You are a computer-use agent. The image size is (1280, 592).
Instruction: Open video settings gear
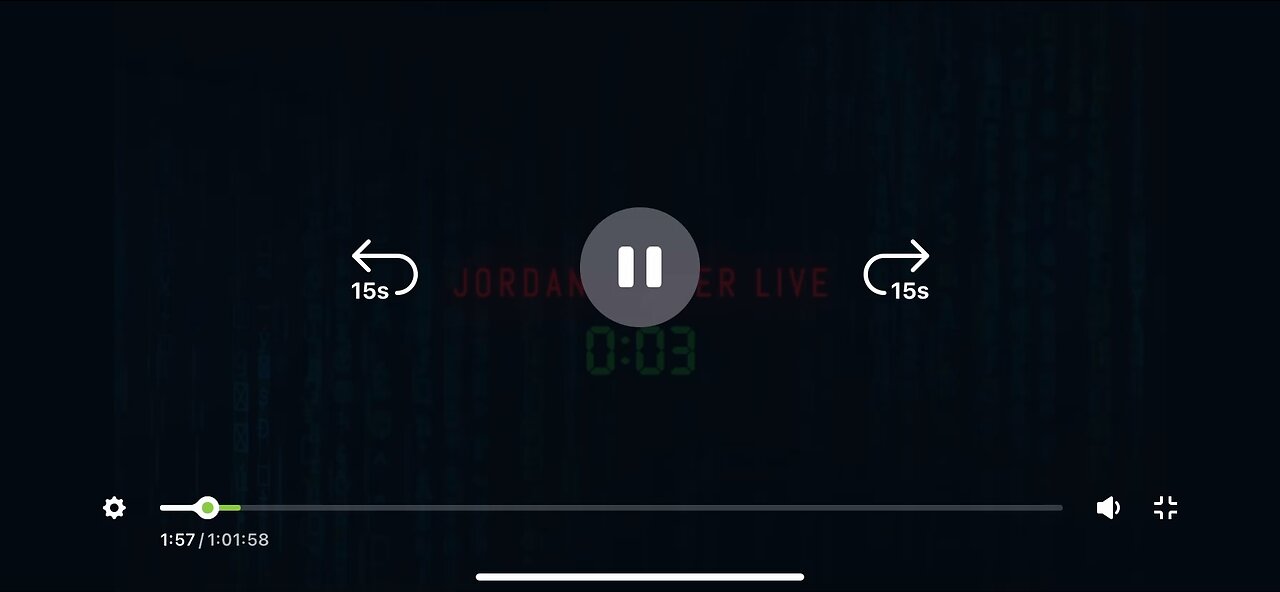pyautogui.click(x=115, y=508)
